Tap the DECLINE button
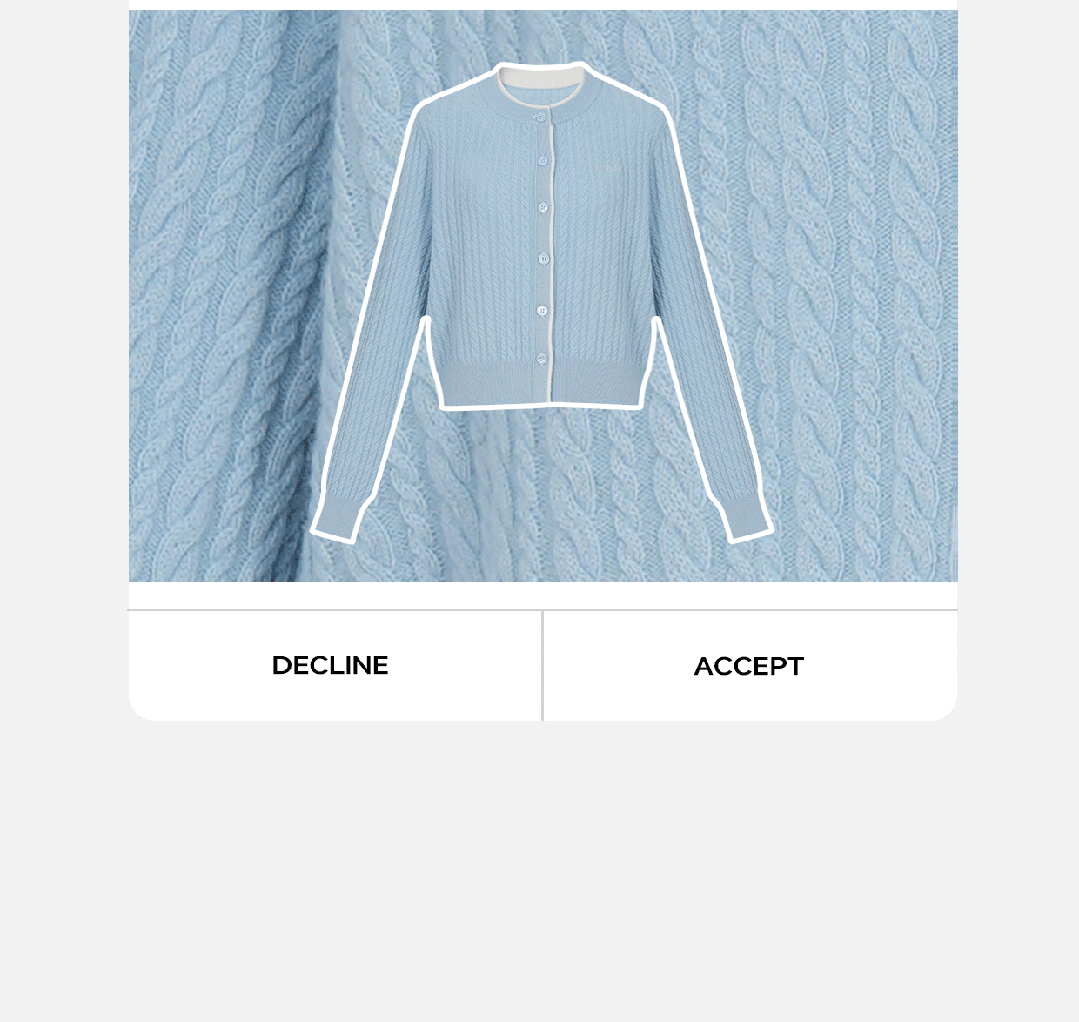This screenshot has height=1022, width=1079. coord(331,665)
